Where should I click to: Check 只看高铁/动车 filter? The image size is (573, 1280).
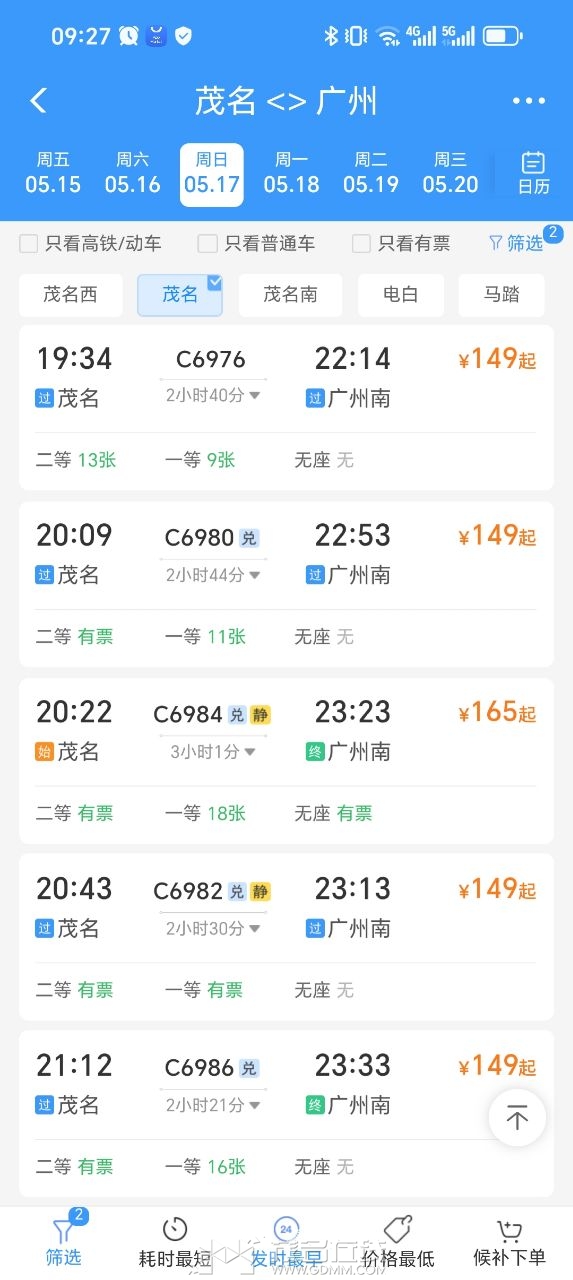coord(91,243)
